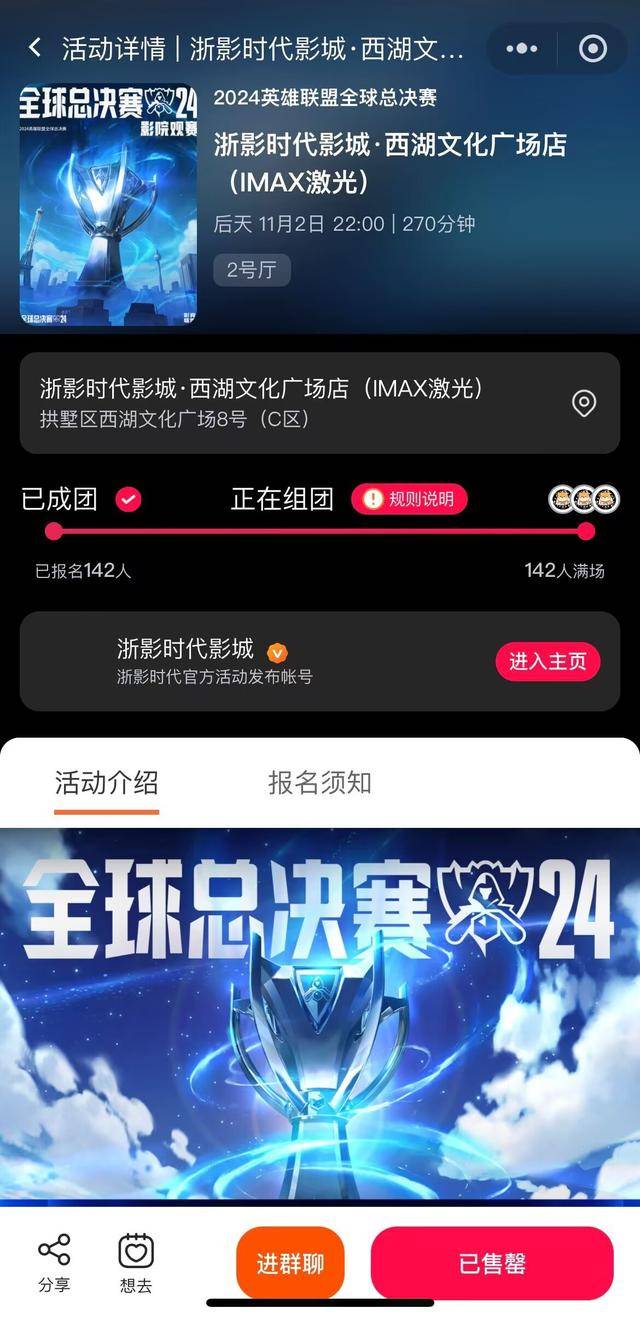The image size is (640, 1320).
Task: Join the group chat via 进群聊
Action: click(290, 1263)
